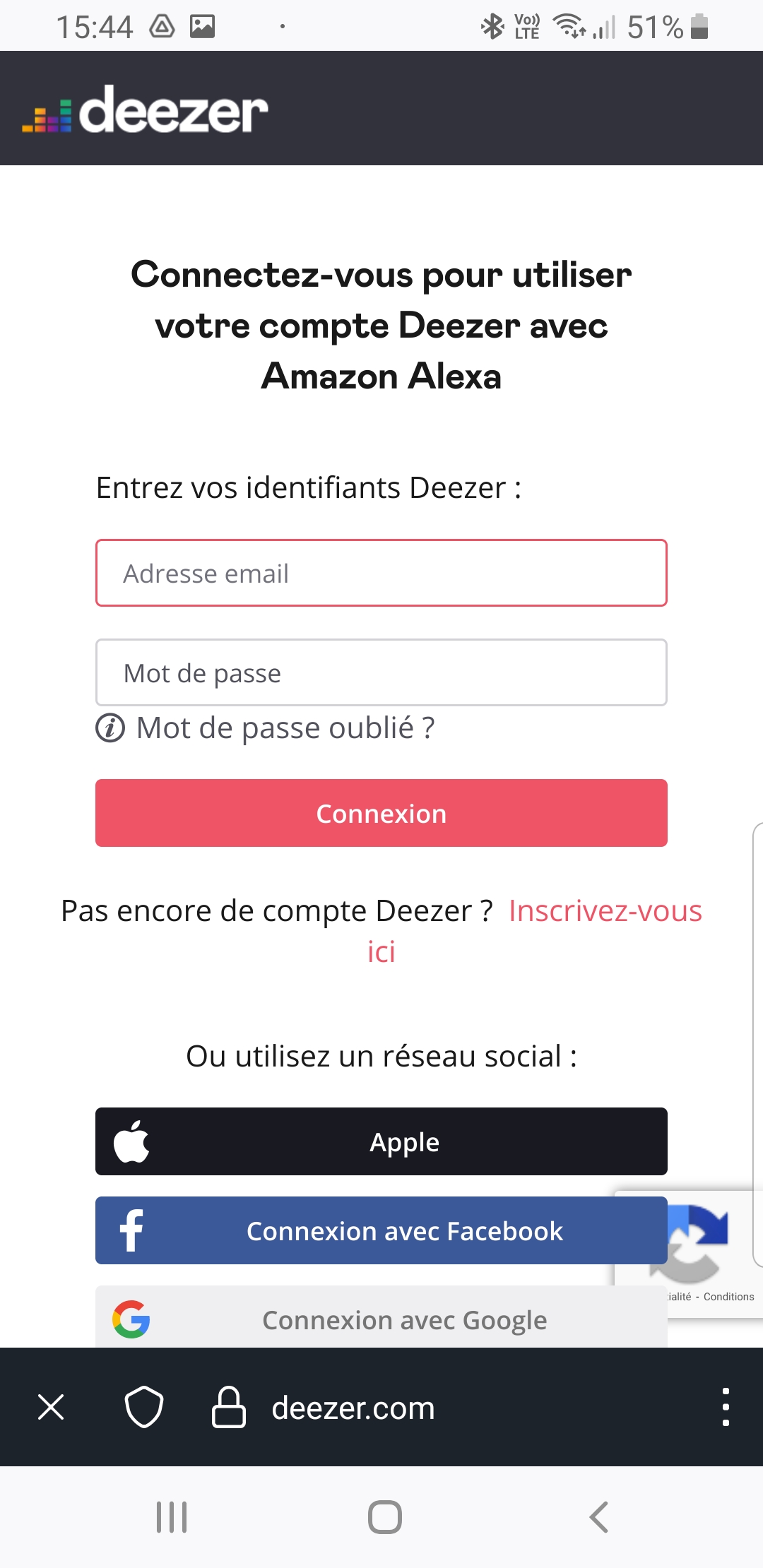The image size is (763, 1568).
Task: Select the Apple icon on the Apple button
Action: [x=131, y=1141]
